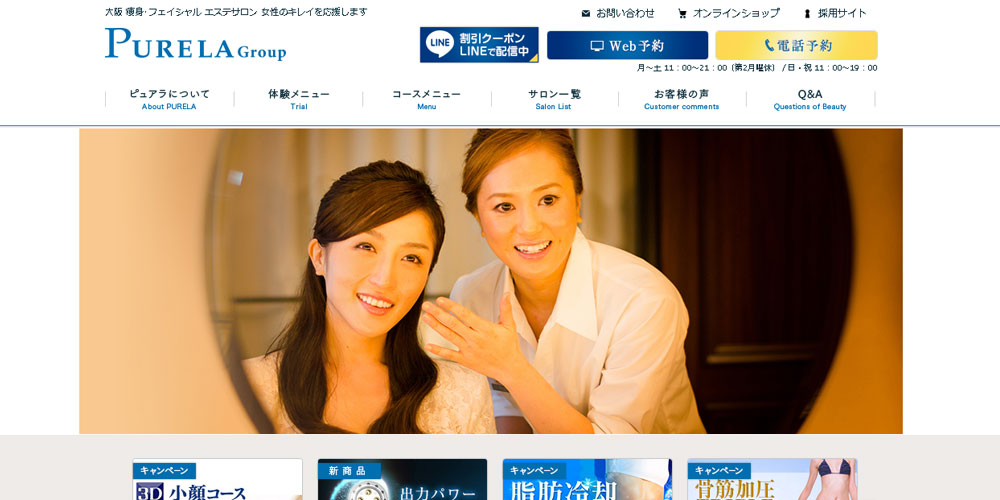View the サロン一覧 Salon List

pyautogui.click(x=554, y=99)
